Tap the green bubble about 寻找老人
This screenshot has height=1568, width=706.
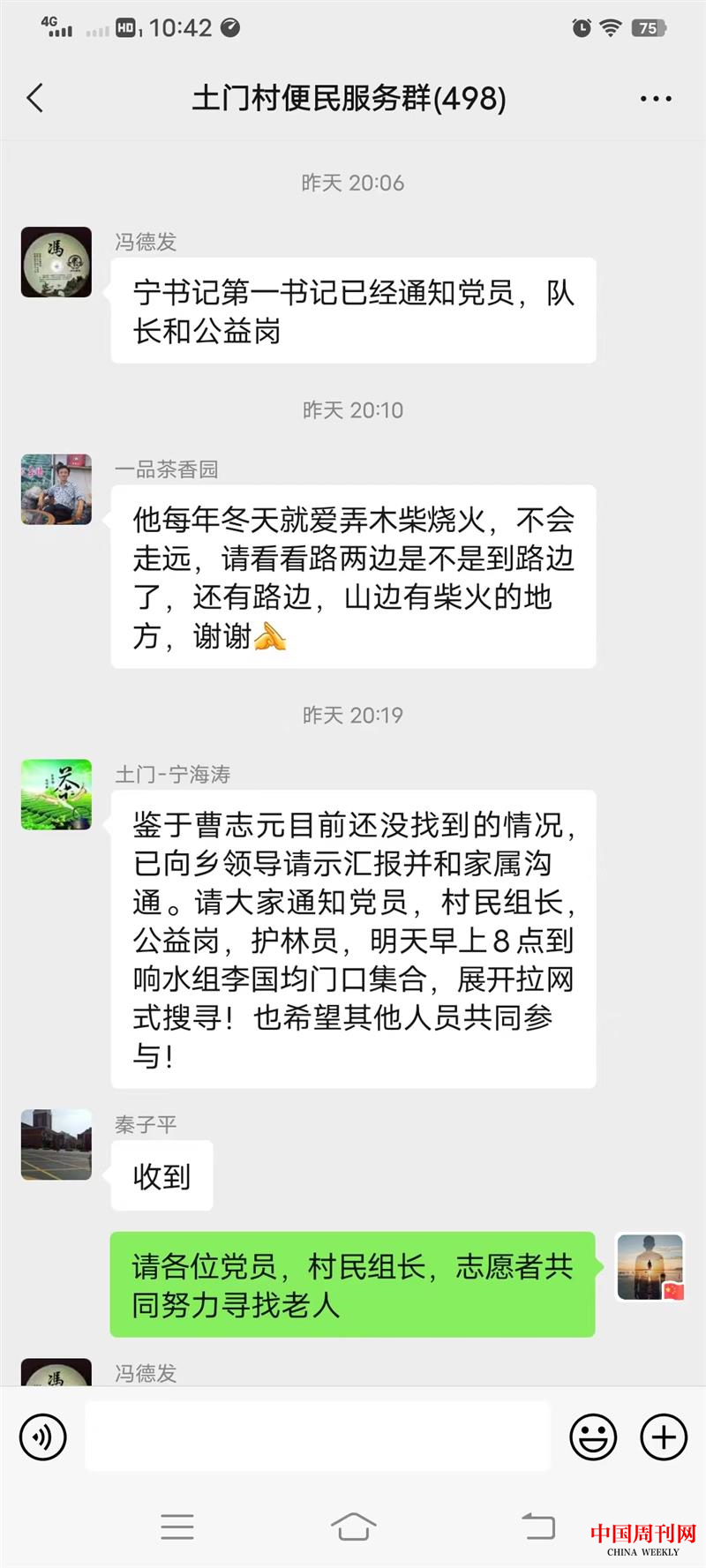[352, 1284]
